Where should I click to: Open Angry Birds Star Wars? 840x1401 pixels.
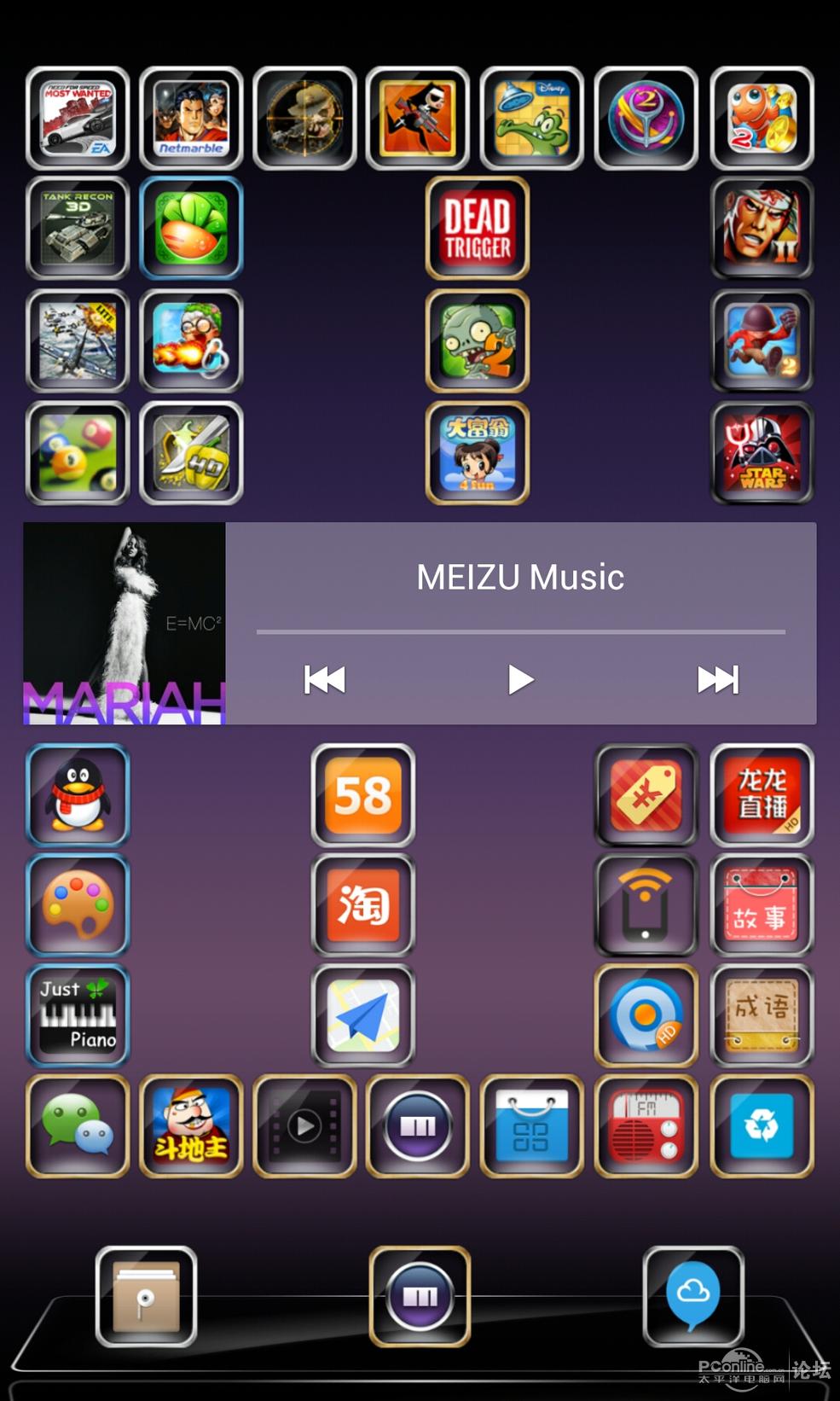click(762, 453)
